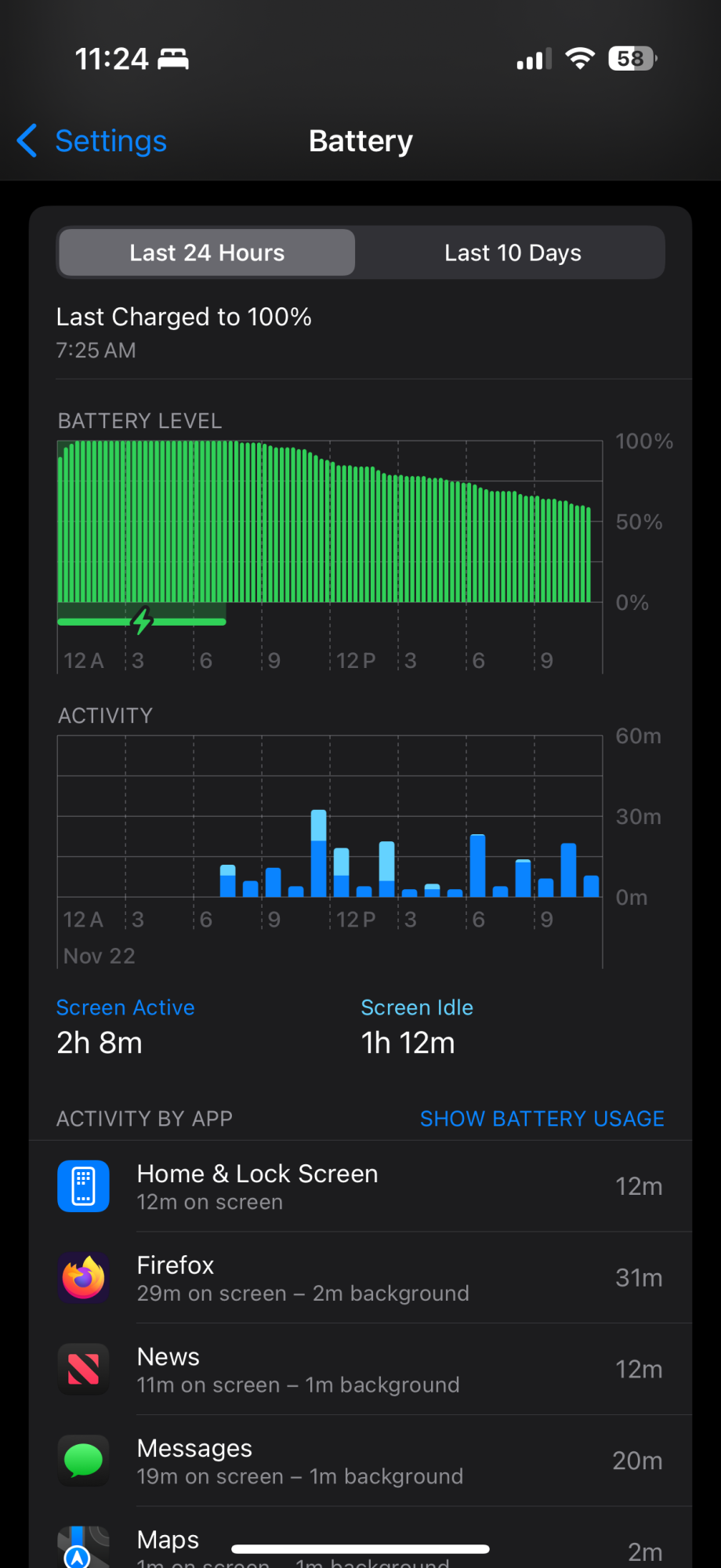Switch to Last 10 Days view

coord(513,252)
